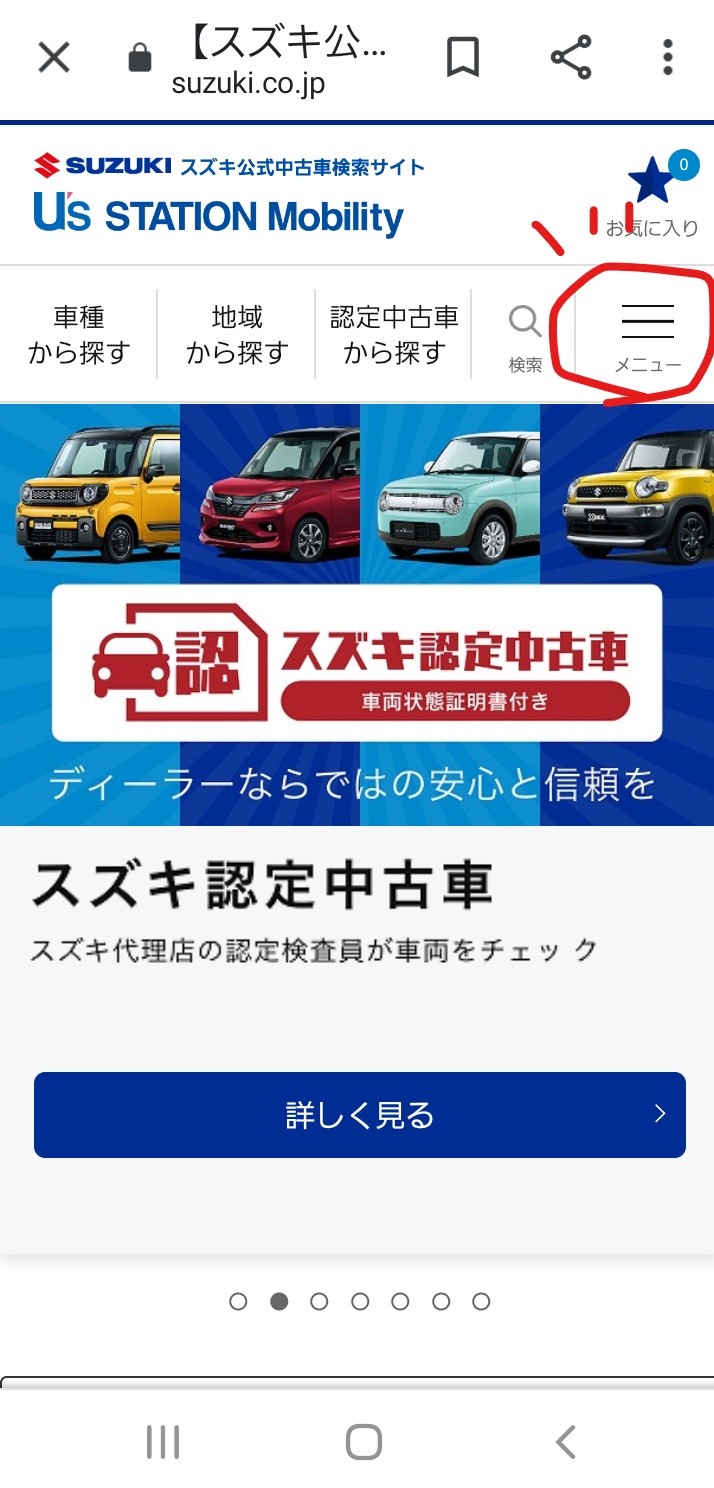Close the browser tab with X

[x=54, y=57]
